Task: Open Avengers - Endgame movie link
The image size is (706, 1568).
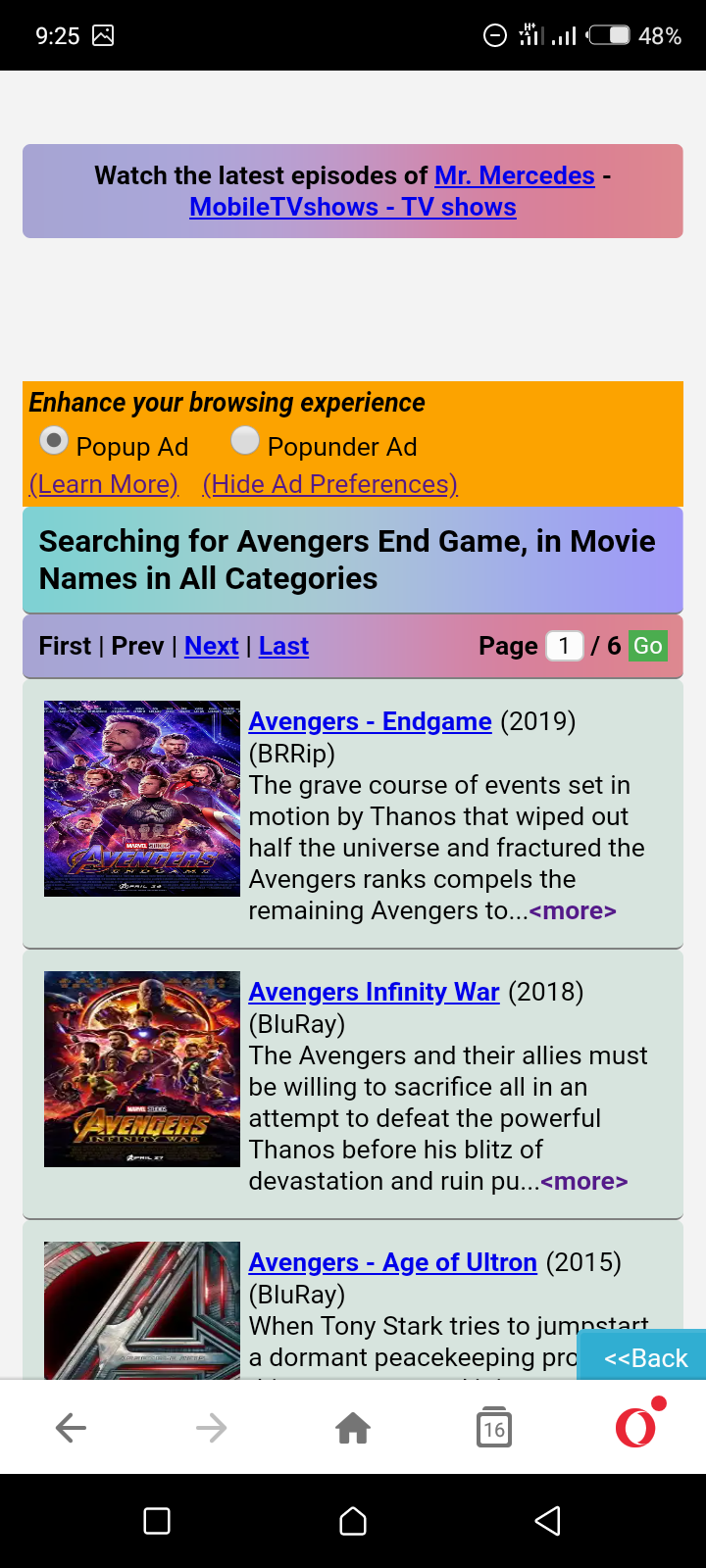Action: pos(370,721)
